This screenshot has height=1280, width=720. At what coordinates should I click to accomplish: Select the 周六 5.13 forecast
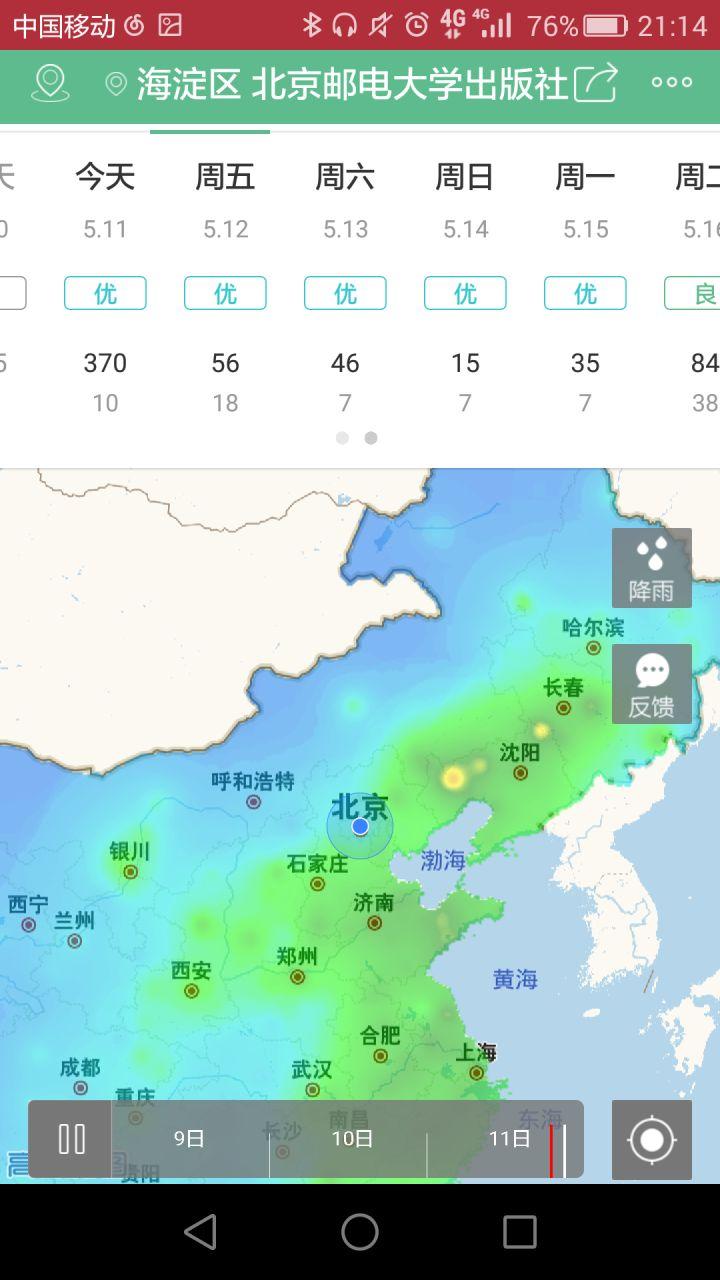pyautogui.click(x=345, y=290)
